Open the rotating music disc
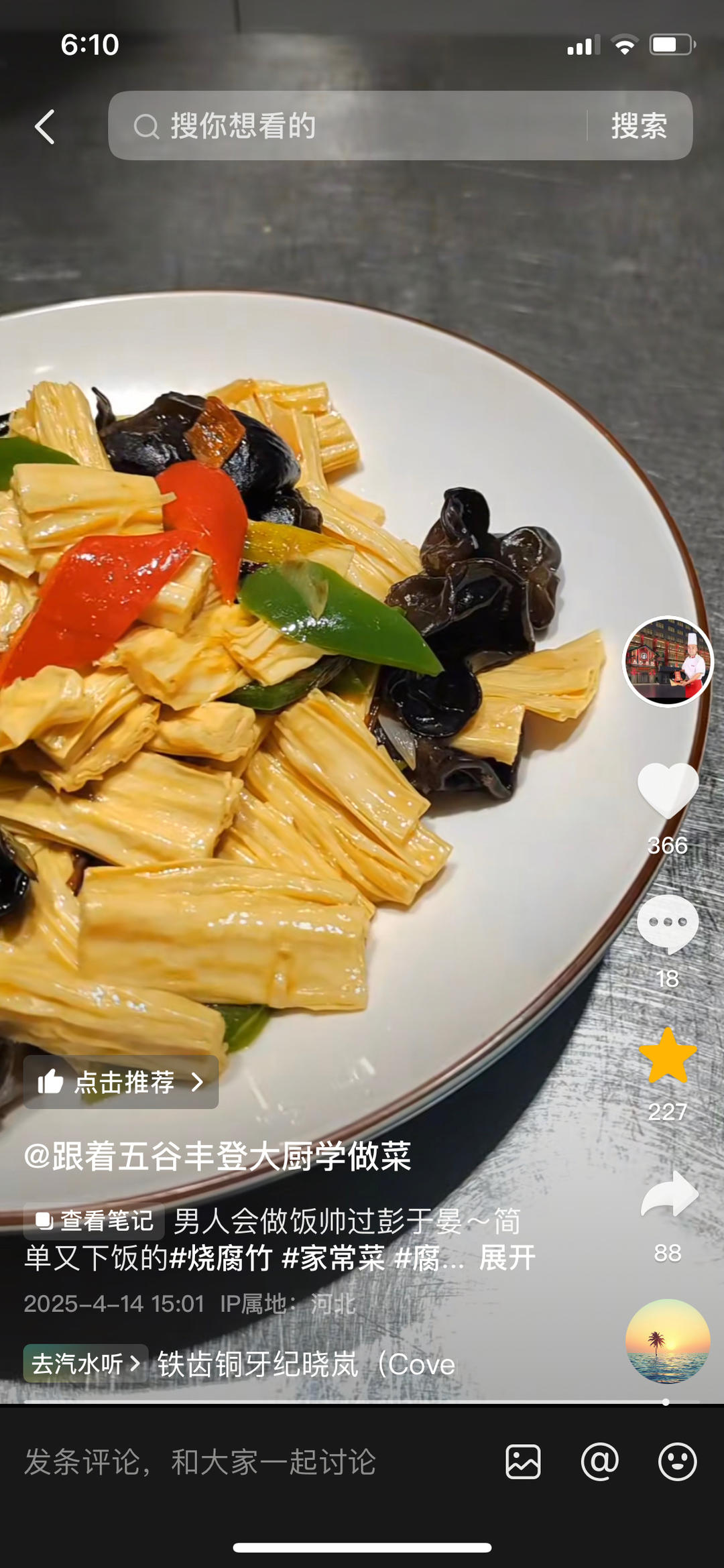The image size is (724, 1568). pyautogui.click(x=668, y=1341)
